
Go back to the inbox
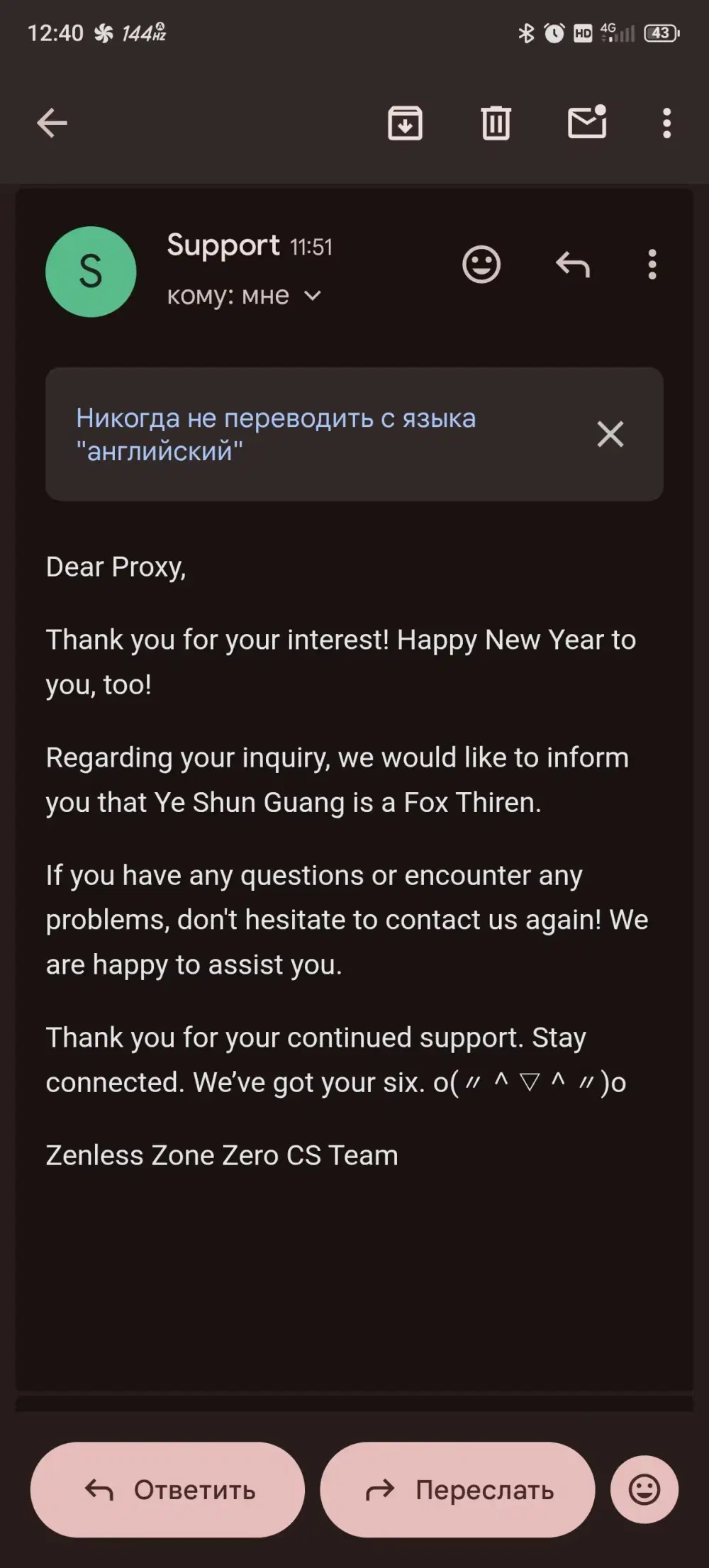[x=52, y=123]
